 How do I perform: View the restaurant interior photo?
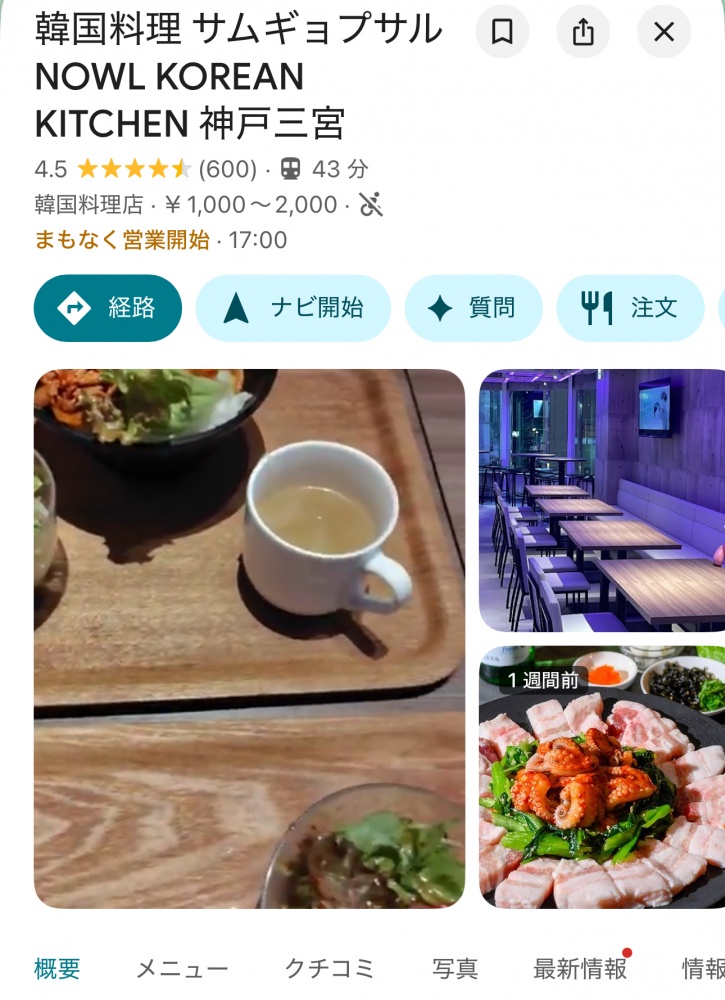[x=602, y=500]
